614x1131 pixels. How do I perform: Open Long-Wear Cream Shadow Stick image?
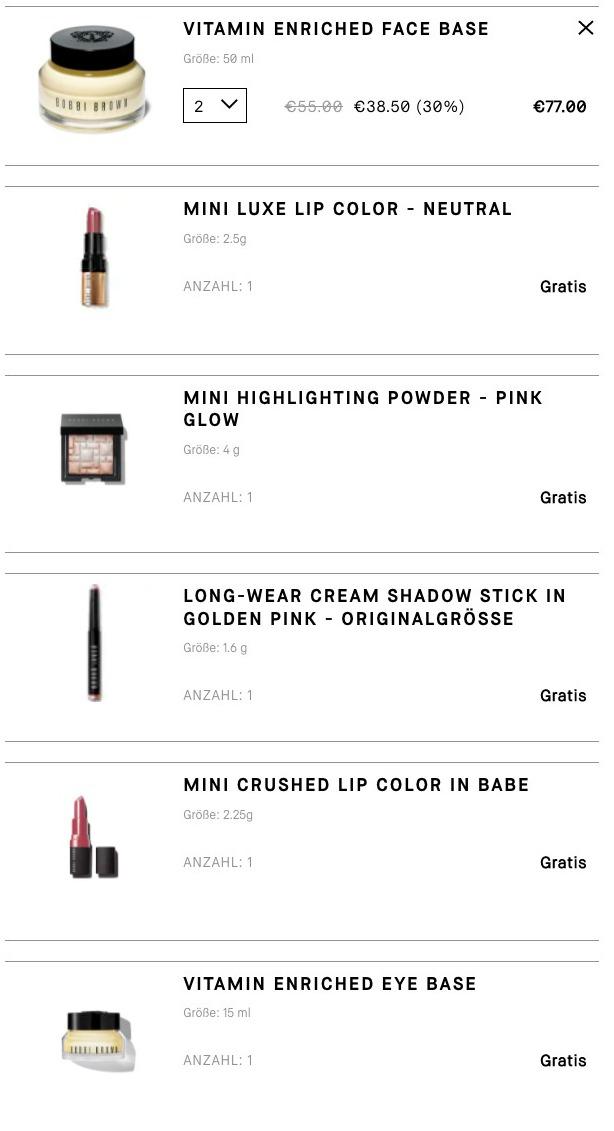pos(94,643)
